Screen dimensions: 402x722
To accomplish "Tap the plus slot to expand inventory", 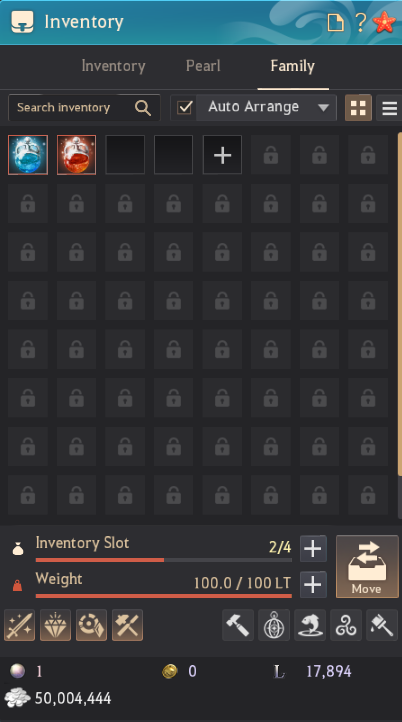I will 222,155.
